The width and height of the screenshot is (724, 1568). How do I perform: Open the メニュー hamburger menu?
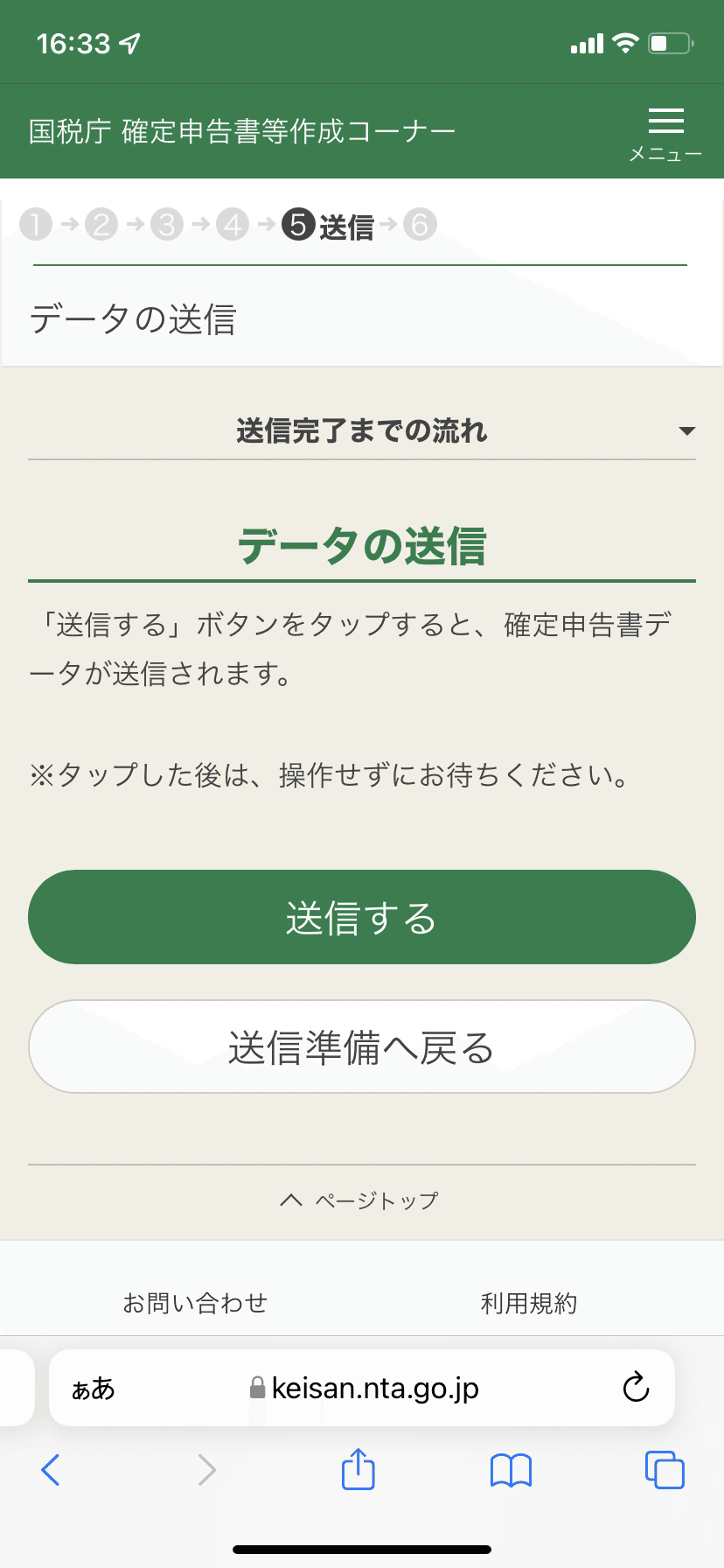pos(665,133)
